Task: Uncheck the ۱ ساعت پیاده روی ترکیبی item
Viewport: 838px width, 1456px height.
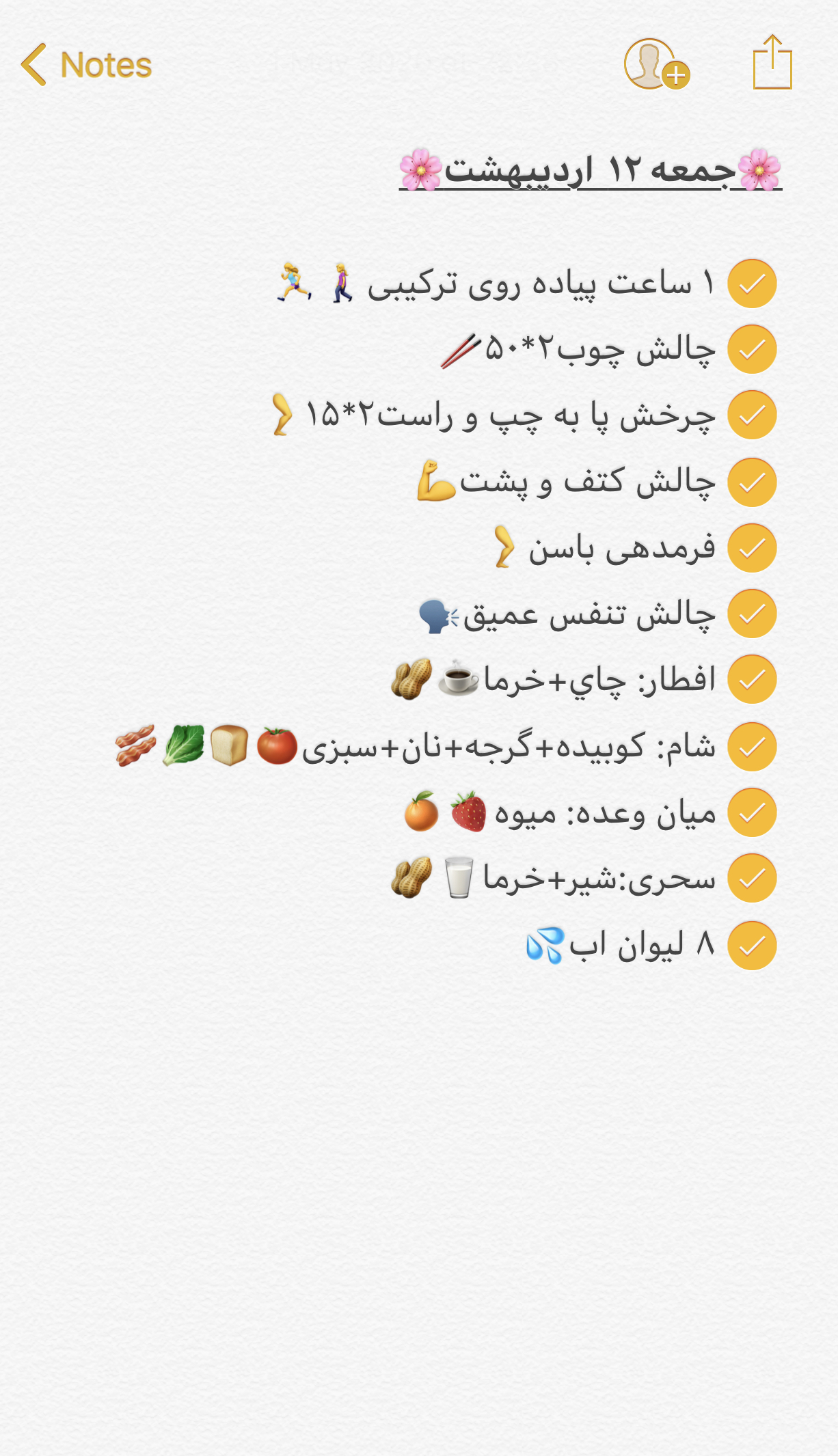Action: (752, 284)
